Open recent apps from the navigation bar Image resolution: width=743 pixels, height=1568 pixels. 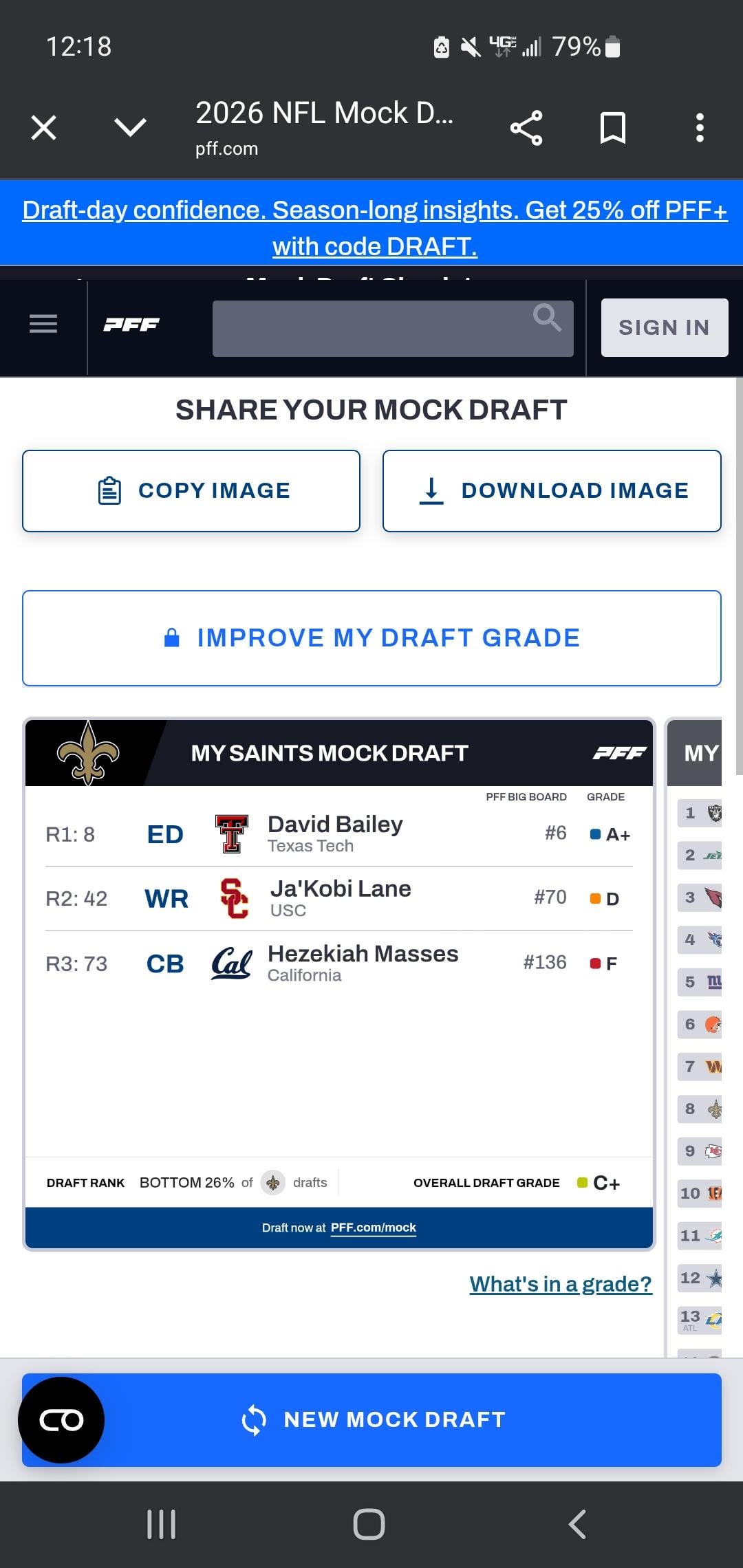click(162, 1524)
